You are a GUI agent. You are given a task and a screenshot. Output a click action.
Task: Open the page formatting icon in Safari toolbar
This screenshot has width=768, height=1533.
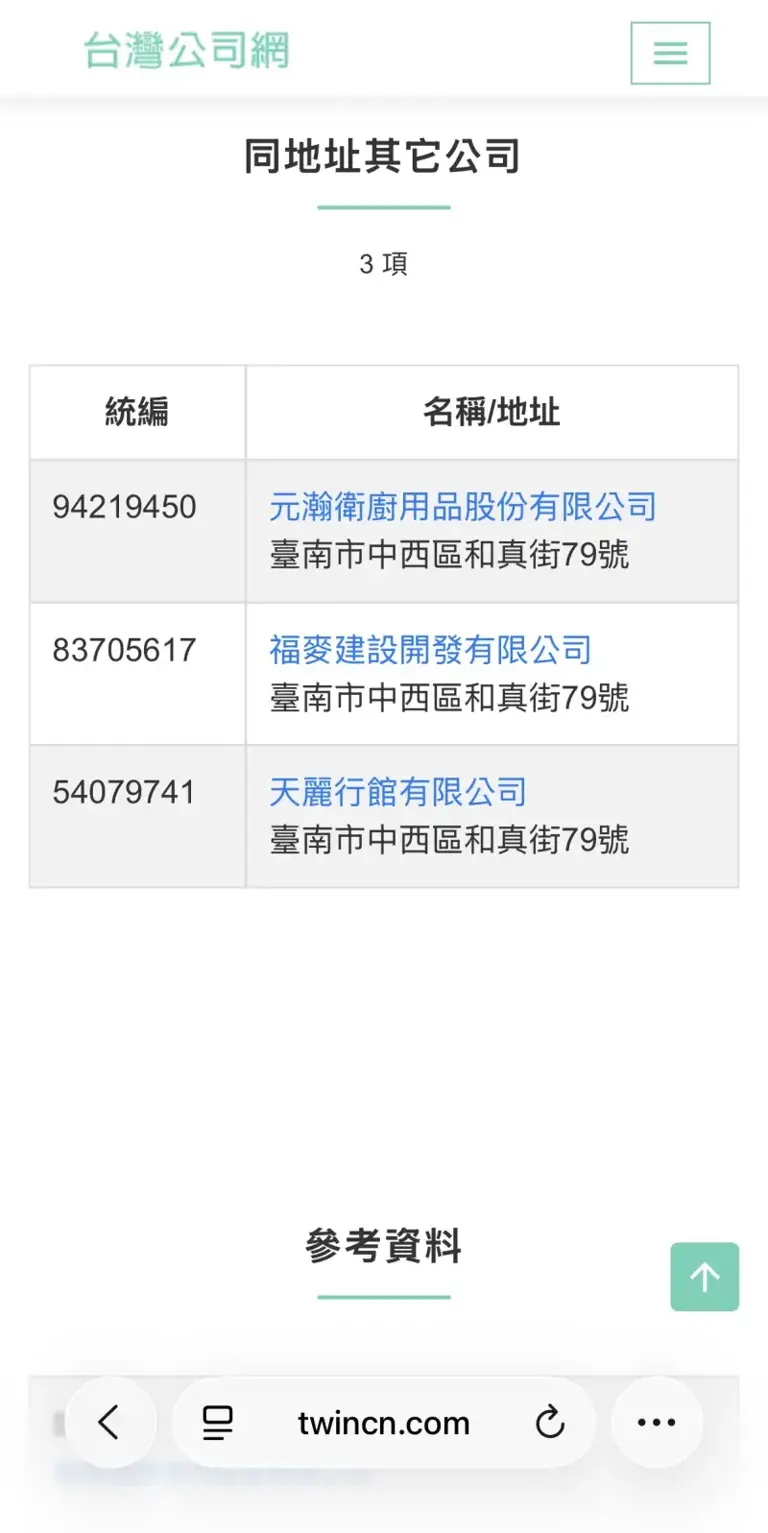pyautogui.click(x=216, y=1422)
